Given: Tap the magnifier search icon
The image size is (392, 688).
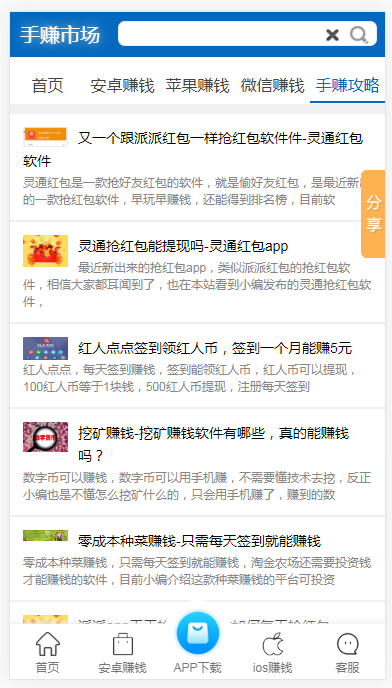Looking at the screenshot, I should (359, 35).
